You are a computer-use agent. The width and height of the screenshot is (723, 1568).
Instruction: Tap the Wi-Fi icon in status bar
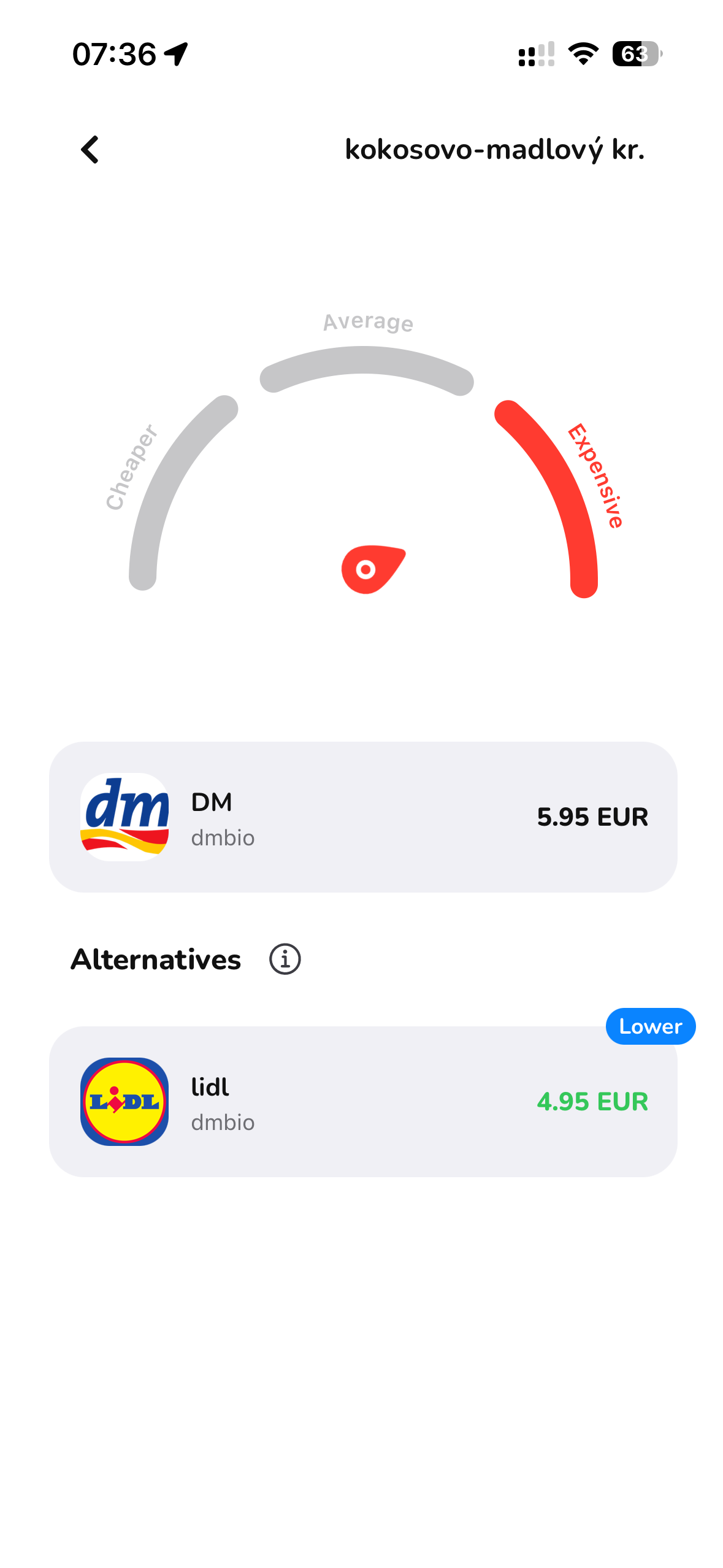[x=581, y=55]
